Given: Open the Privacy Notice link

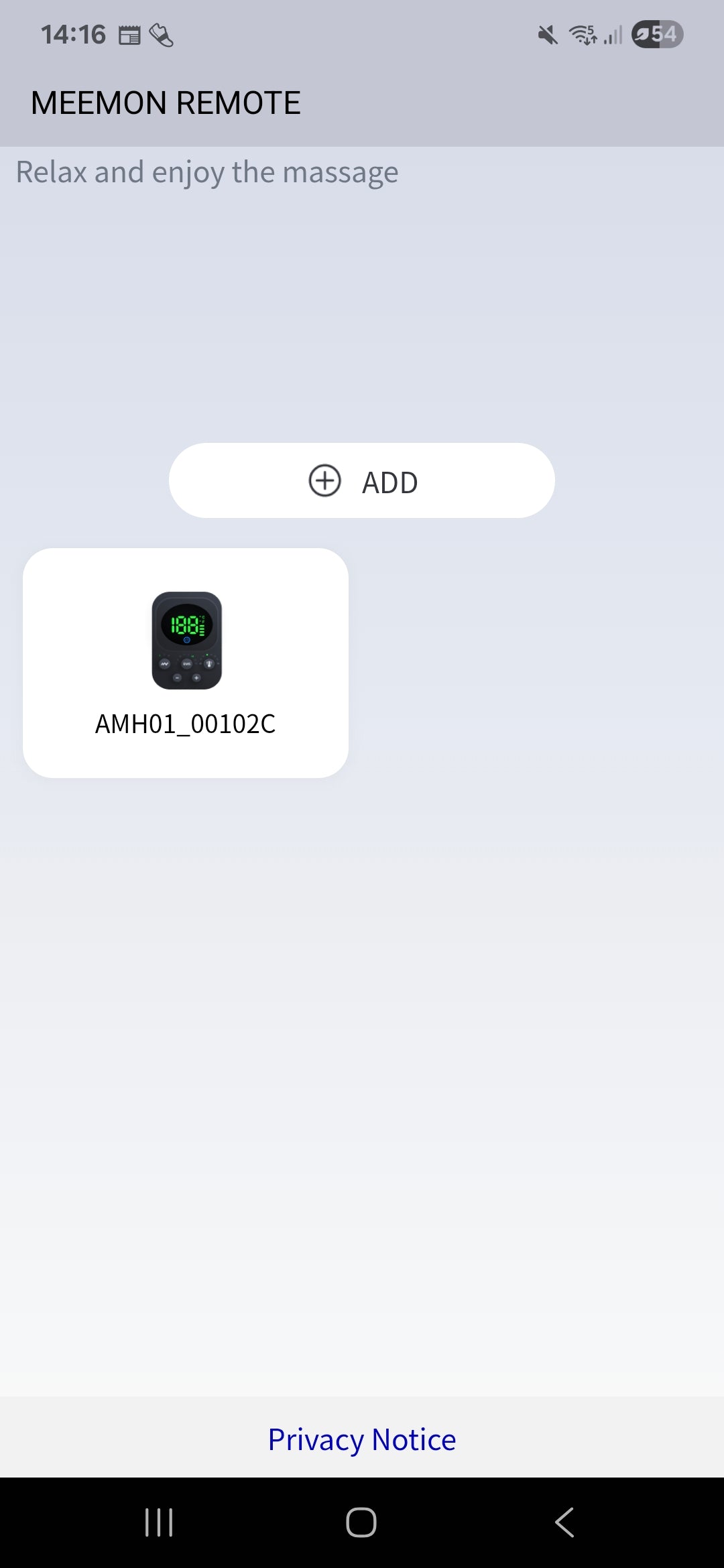Looking at the screenshot, I should tap(362, 1439).
